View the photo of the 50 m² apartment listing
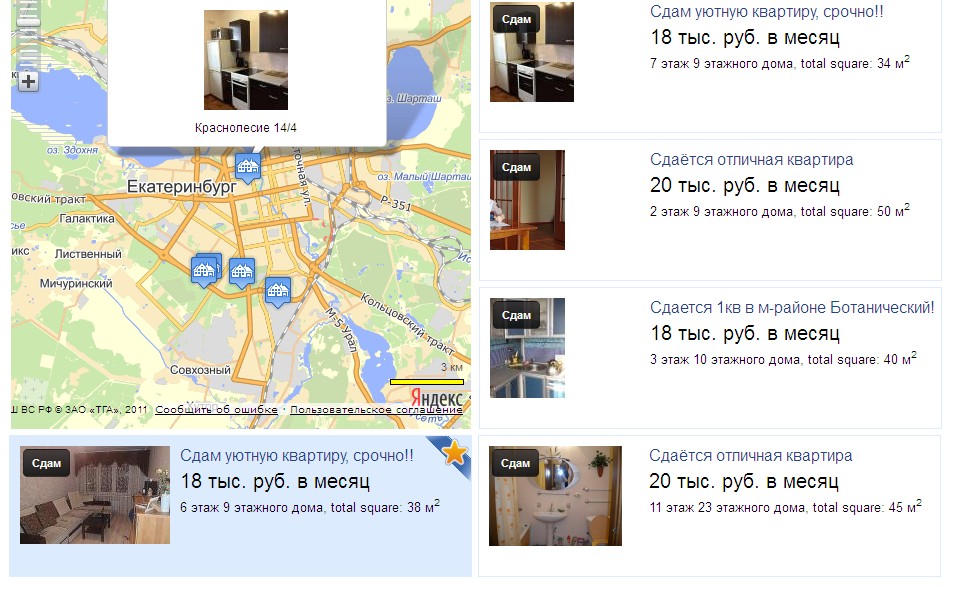This screenshot has width=963, height=590. pyautogui.click(x=527, y=200)
